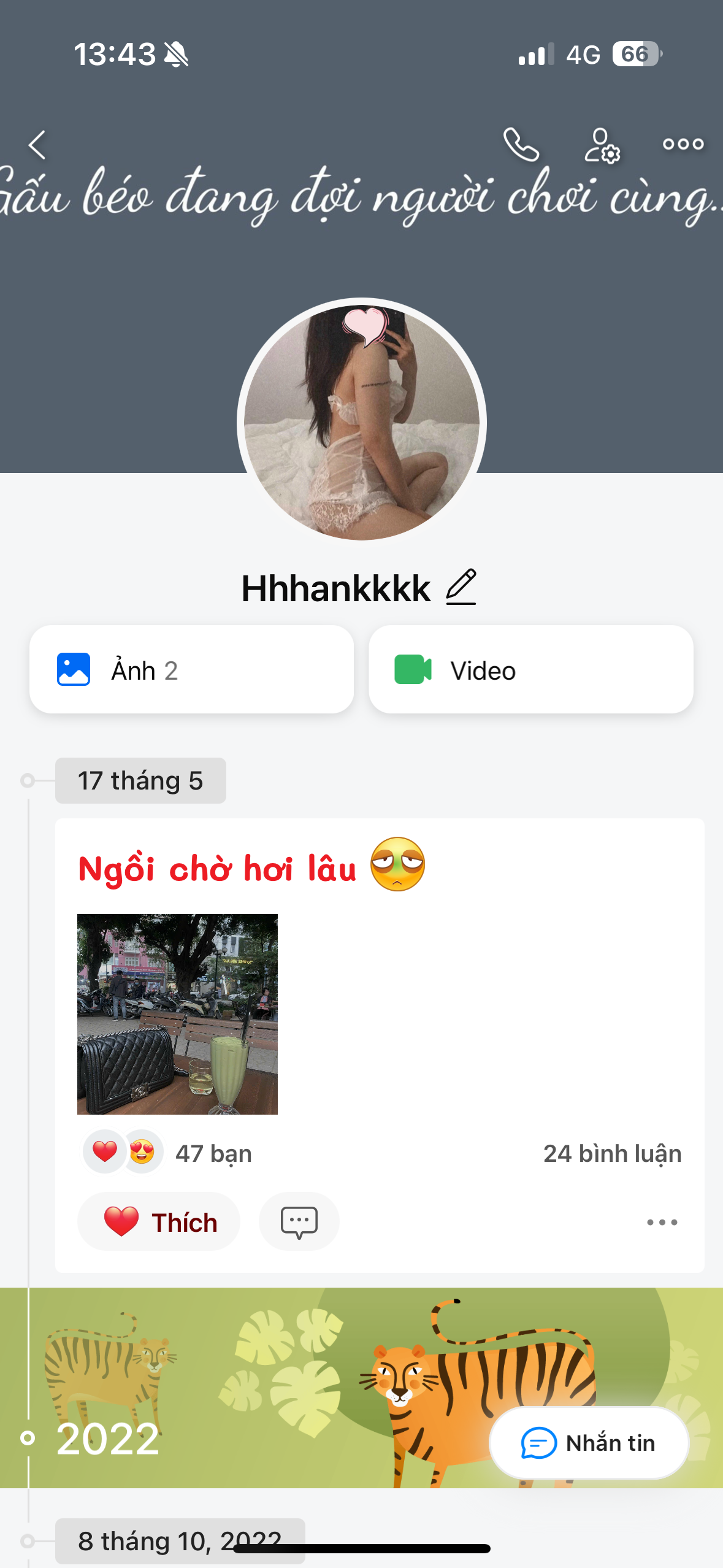723x1568 pixels.
Task: Edit the Hhhankkkk alias with the pencil
Action: (461, 587)
